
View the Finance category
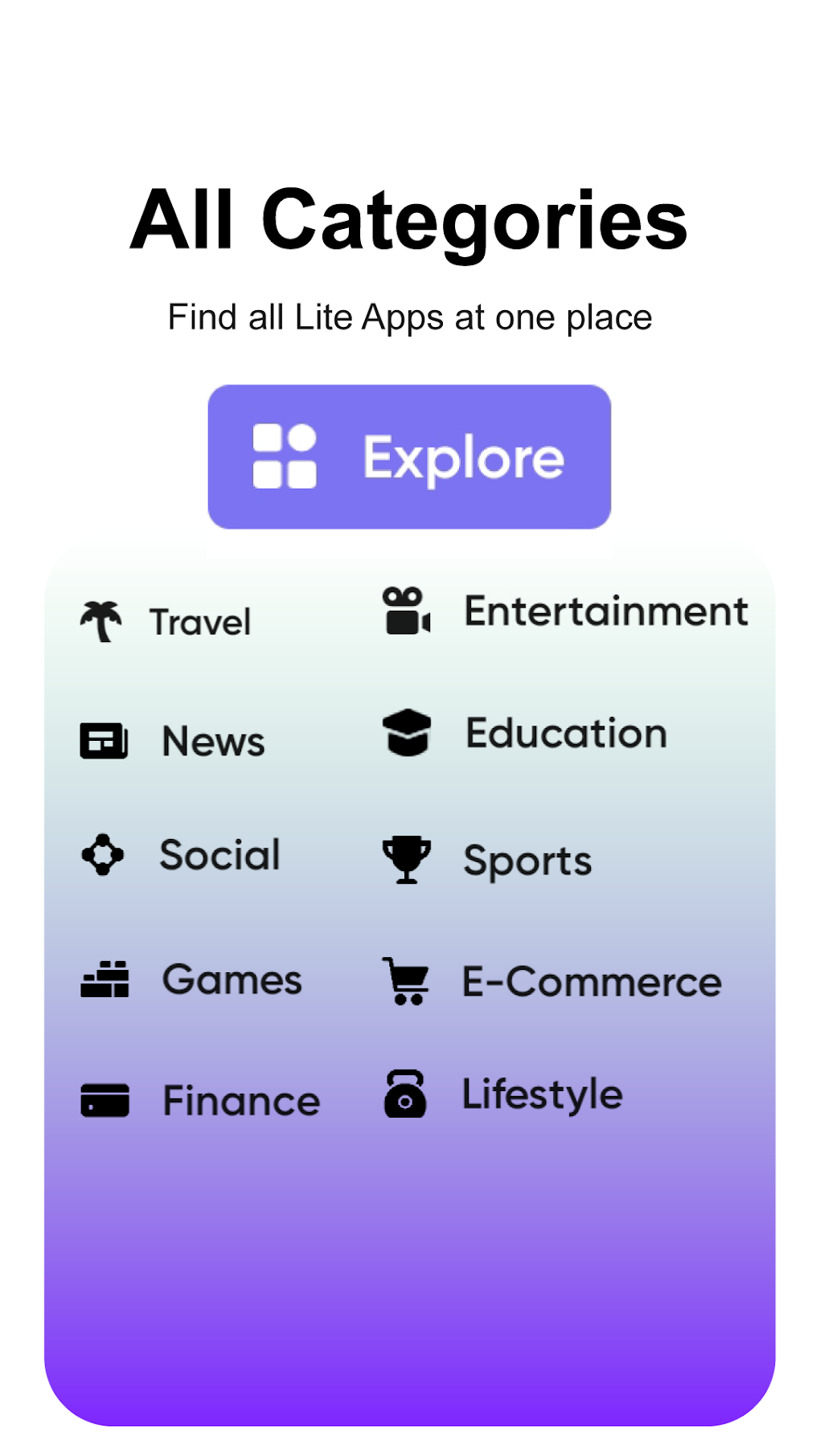tap(240, 1100)
